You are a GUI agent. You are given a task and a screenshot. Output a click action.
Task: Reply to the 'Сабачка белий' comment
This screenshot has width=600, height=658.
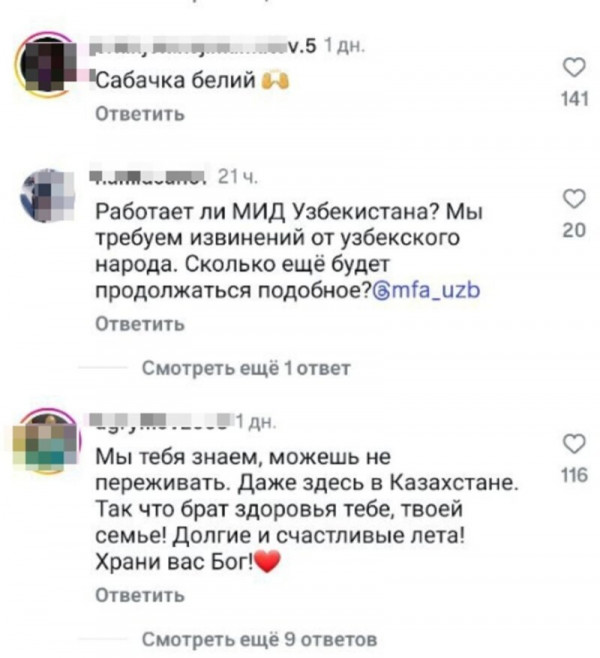139,115
